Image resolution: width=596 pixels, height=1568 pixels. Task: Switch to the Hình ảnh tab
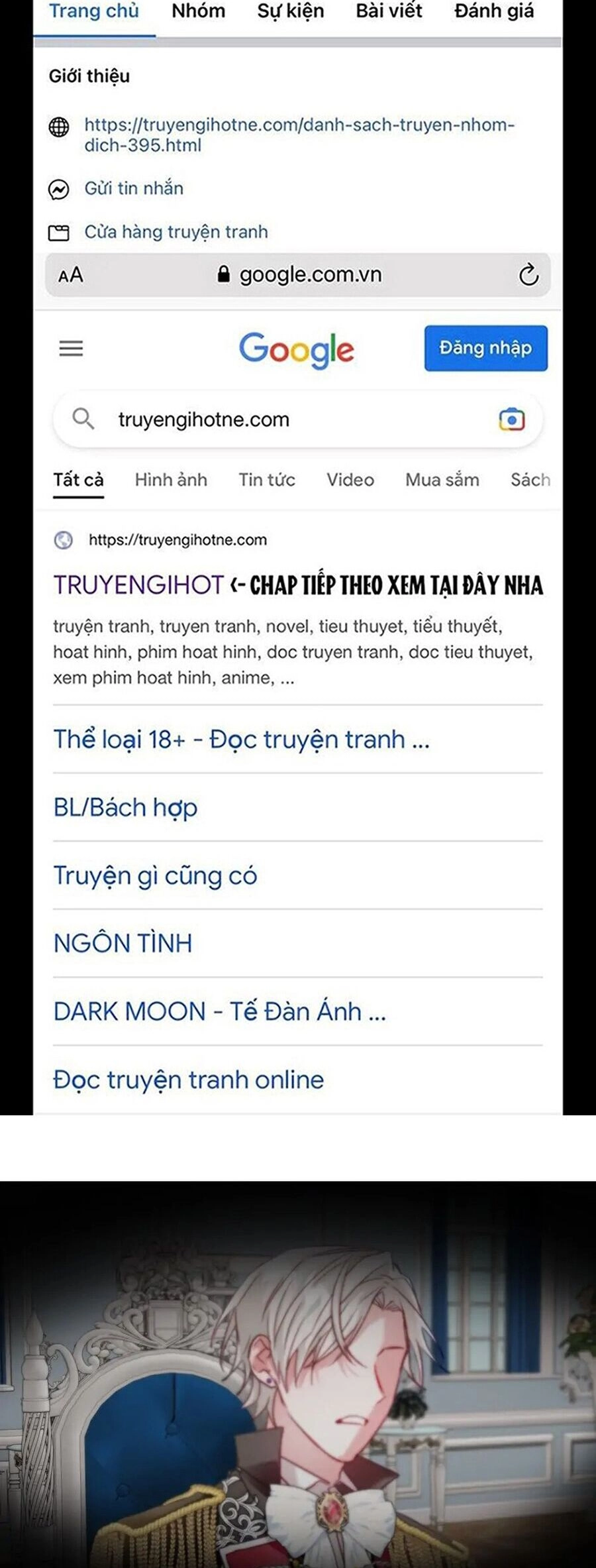click(170, 480)
